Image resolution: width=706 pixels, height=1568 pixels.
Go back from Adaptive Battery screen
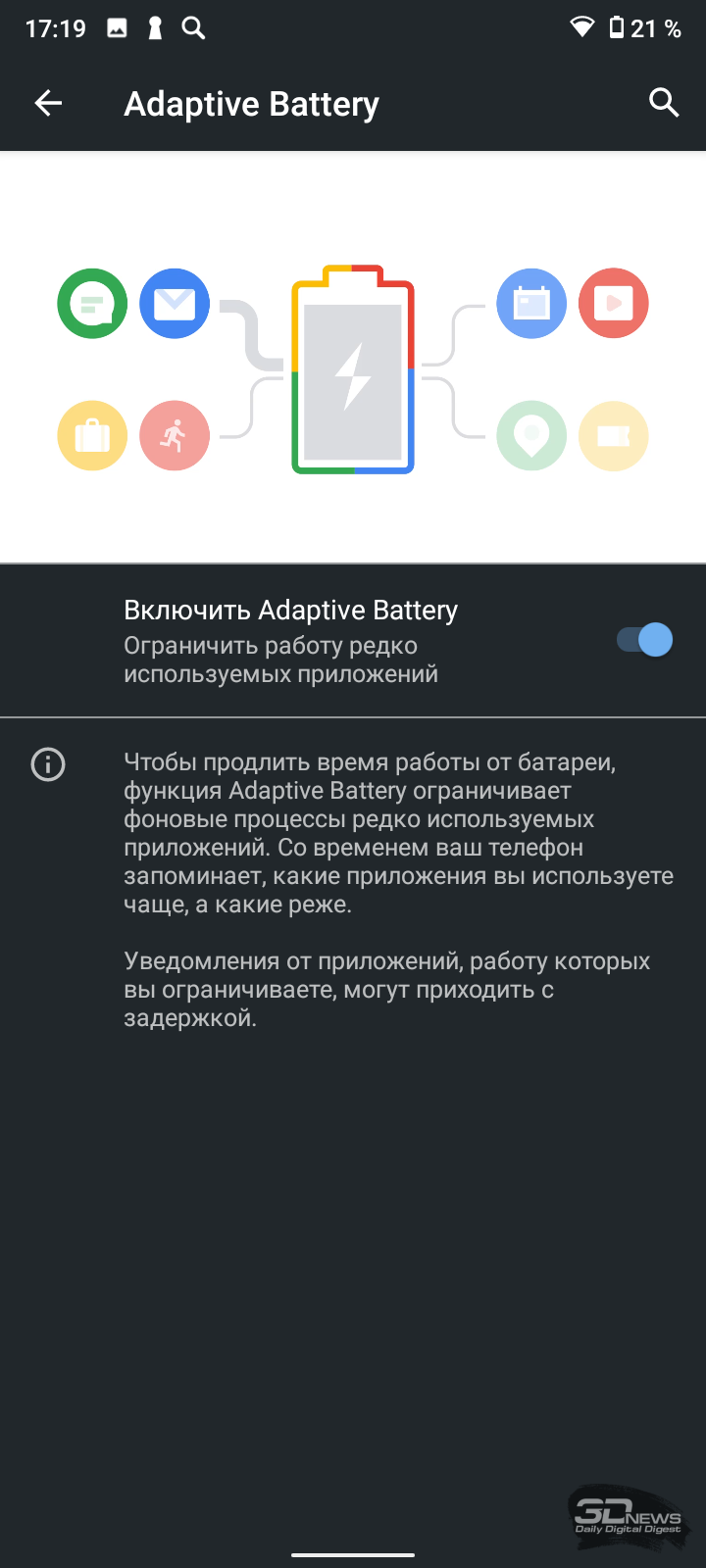point(48,103)
